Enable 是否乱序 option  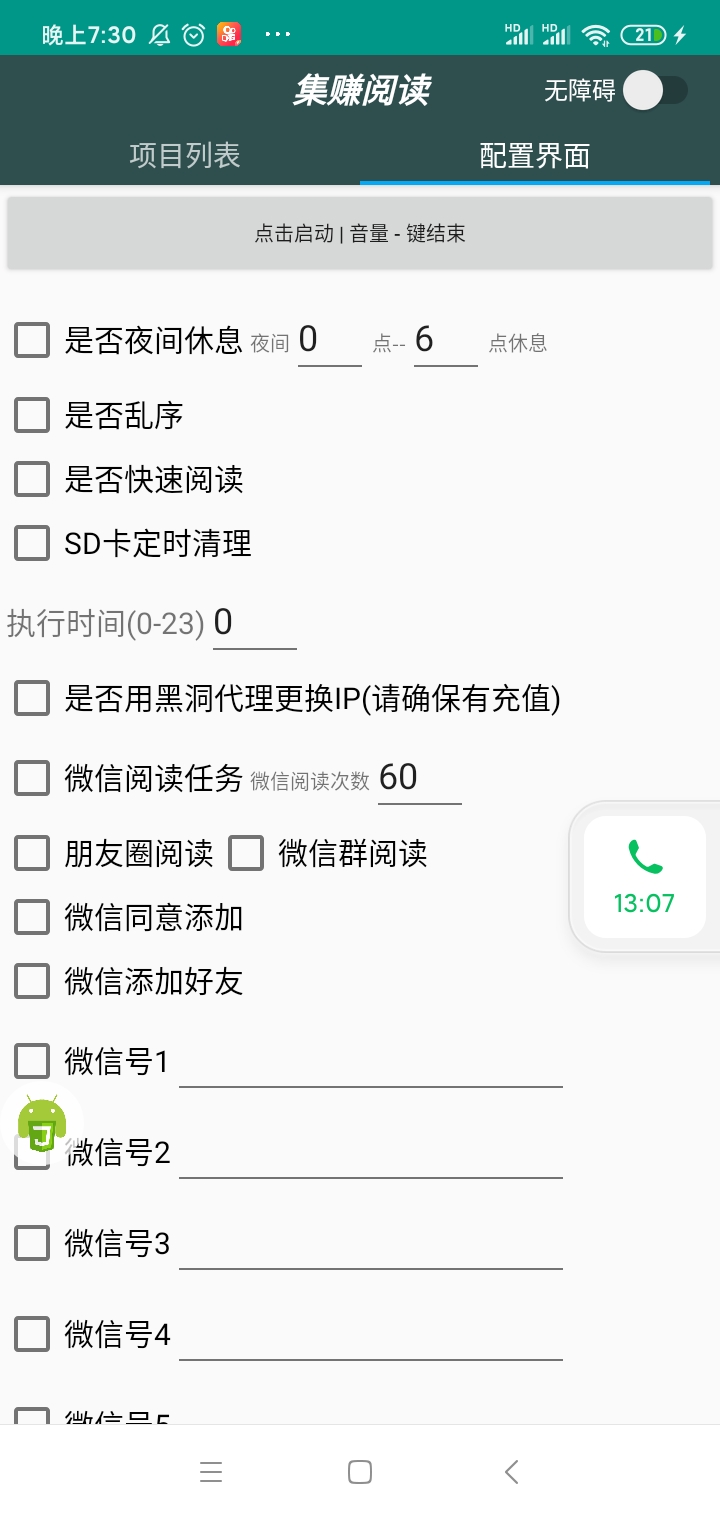click(x=31, y=415)
